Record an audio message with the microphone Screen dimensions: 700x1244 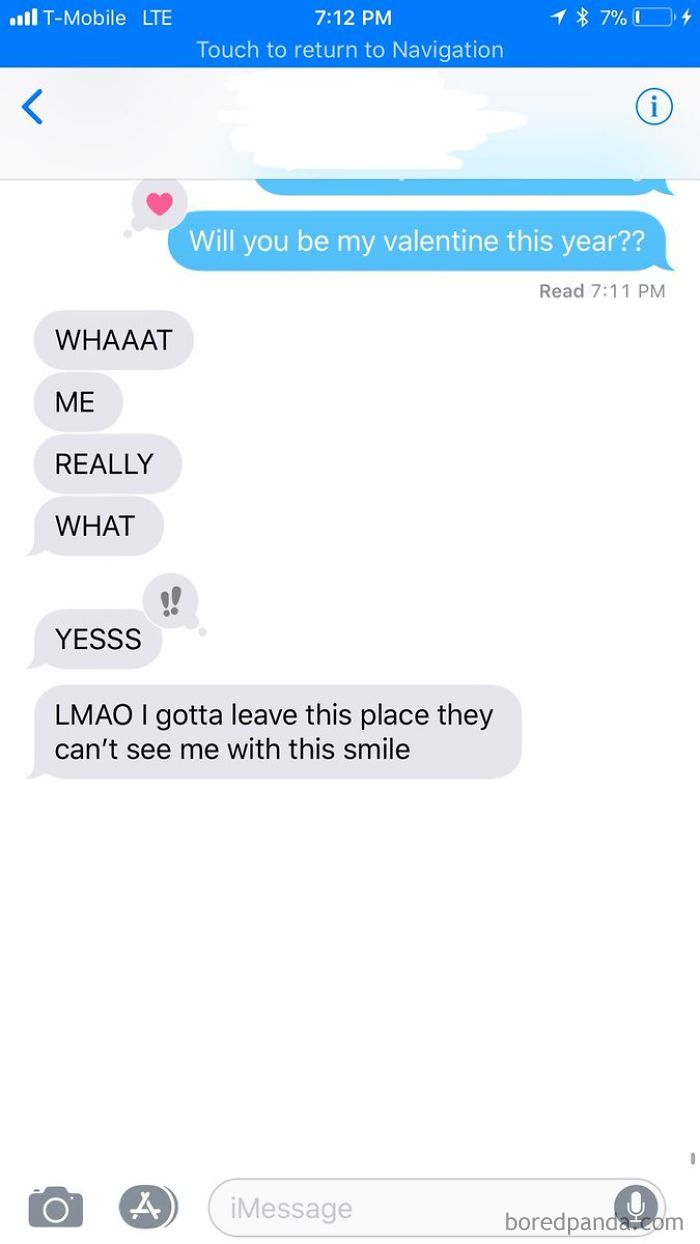coord(636,1206)
